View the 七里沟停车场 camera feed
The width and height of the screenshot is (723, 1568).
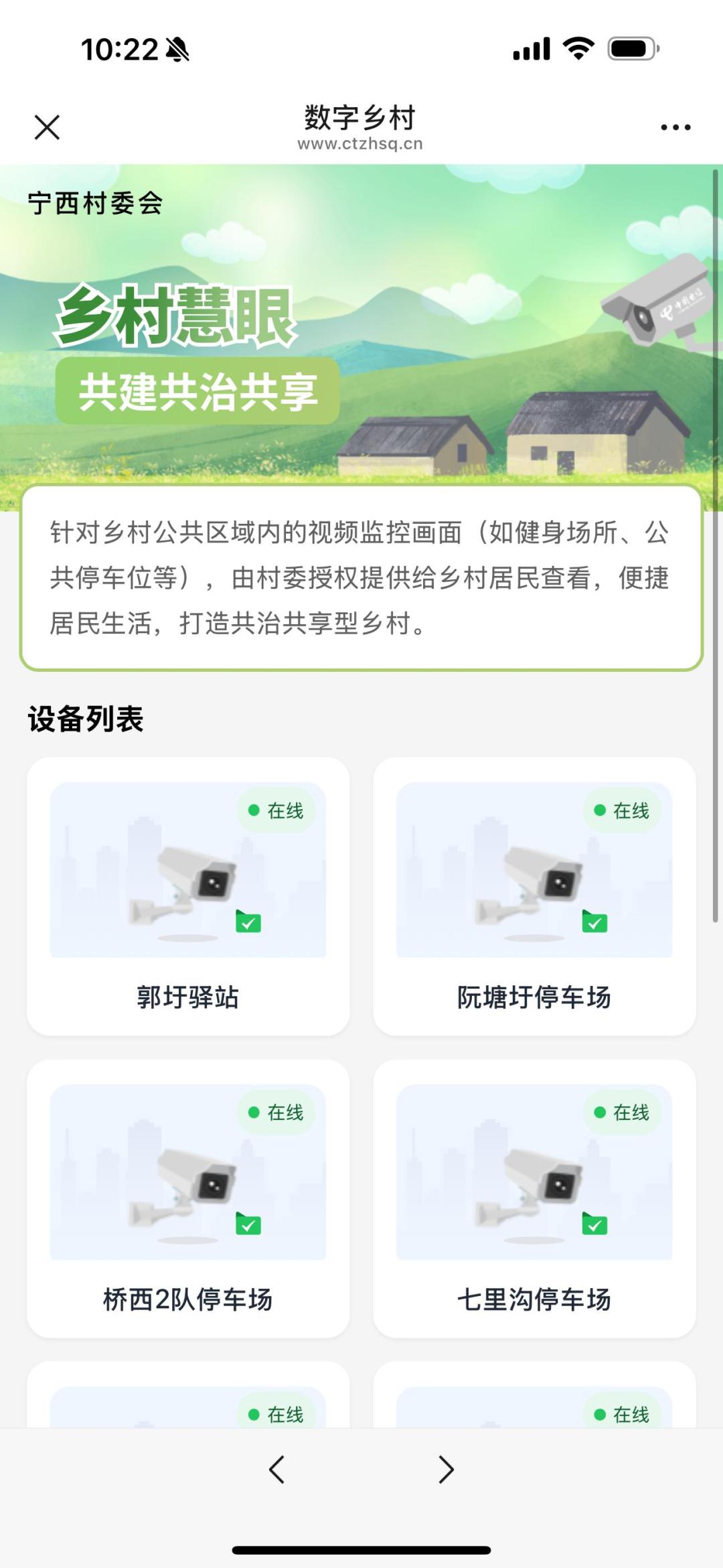(x=534, y=1198)
